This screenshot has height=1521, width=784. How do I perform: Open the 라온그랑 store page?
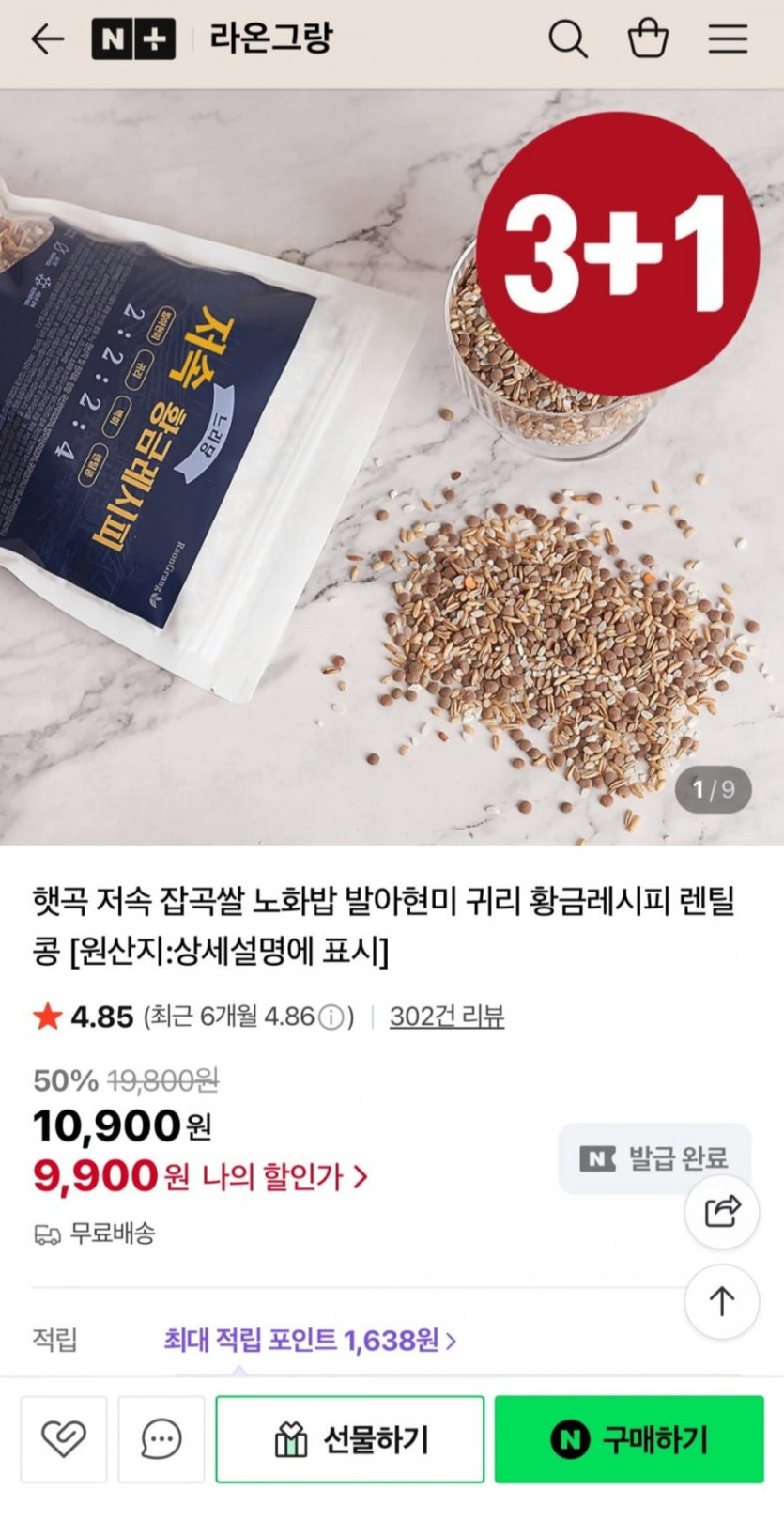[x=270, y=39]
